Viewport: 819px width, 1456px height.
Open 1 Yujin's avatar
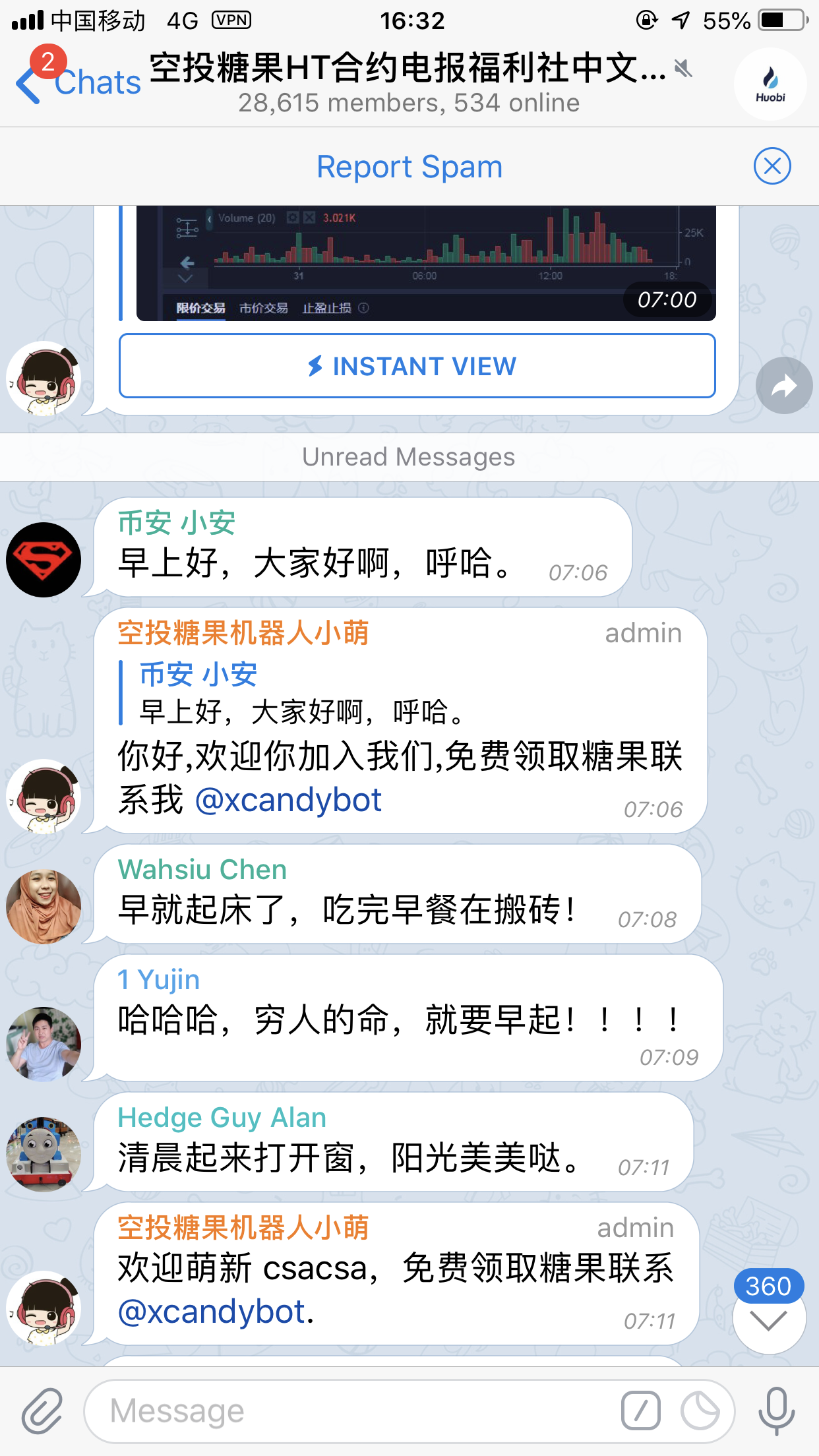(x=44, y=1045)
